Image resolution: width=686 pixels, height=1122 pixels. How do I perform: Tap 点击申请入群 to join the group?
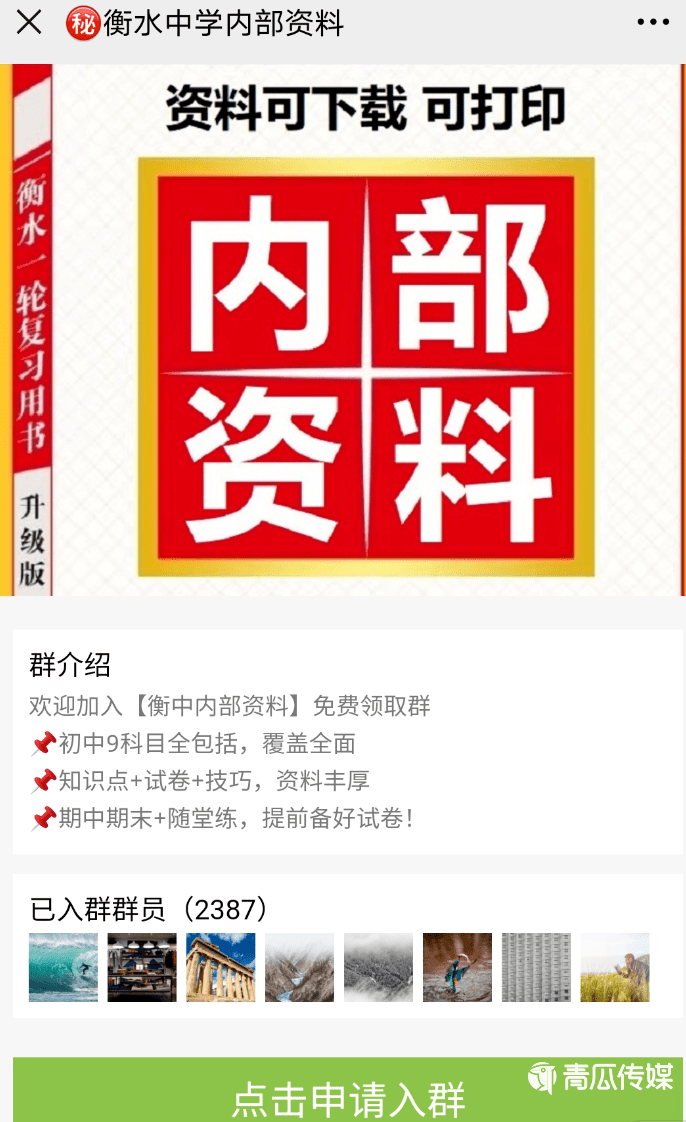click(x=348, y=1096)
